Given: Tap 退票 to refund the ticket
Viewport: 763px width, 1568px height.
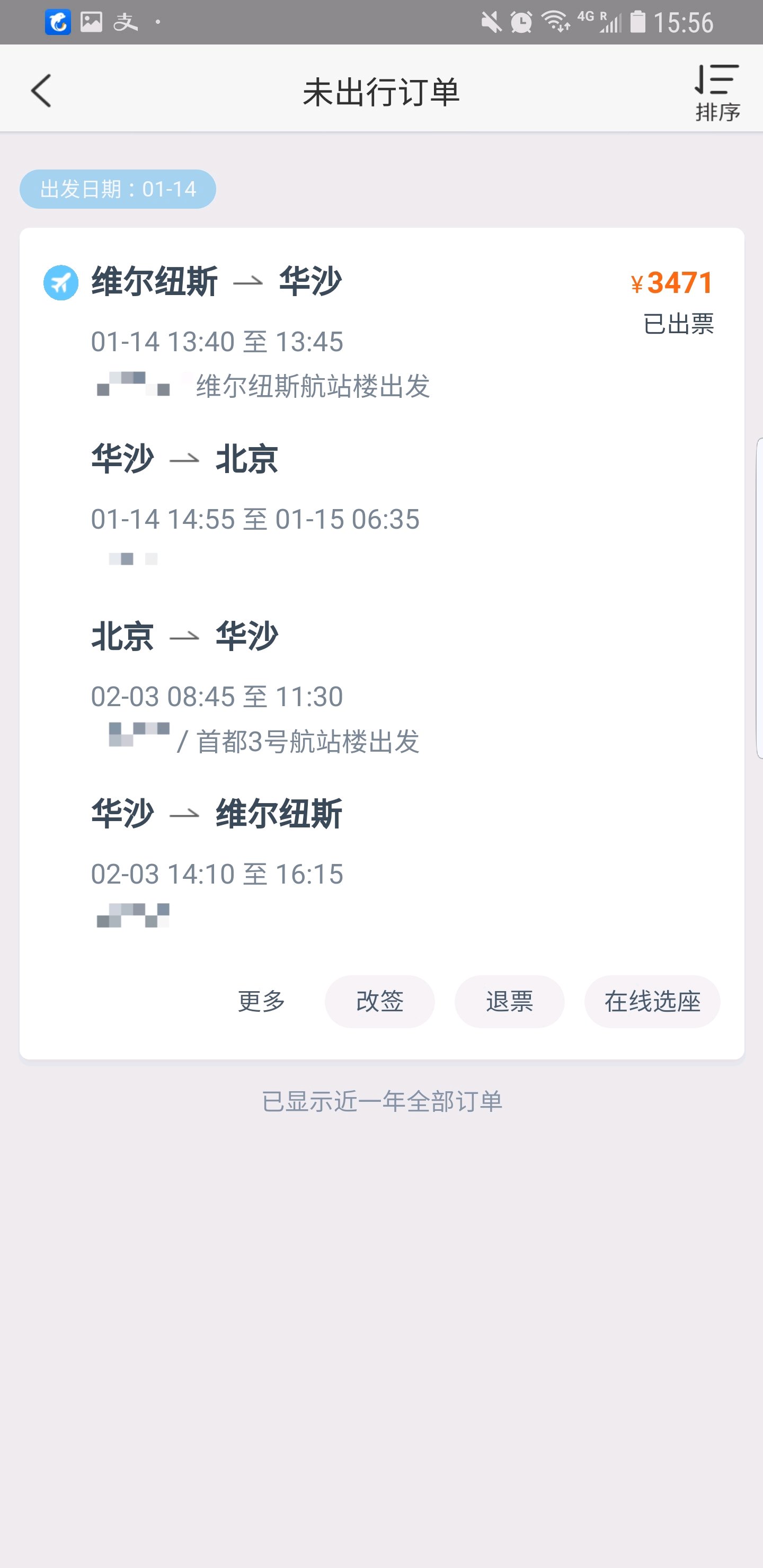Looking at the screenshot, I should (510, 1001).
